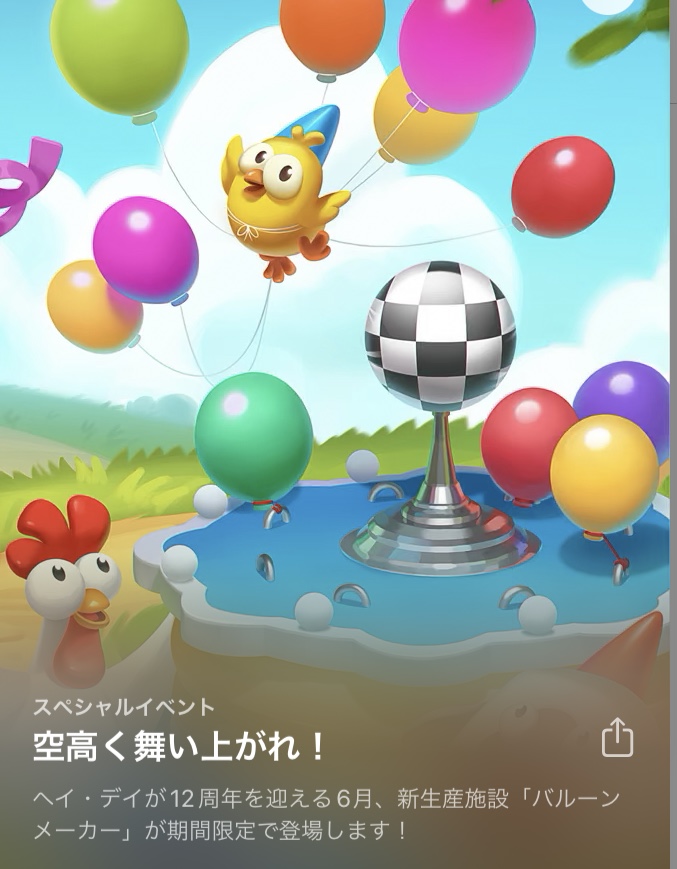Share the 空高く舞い上がれ！ special event

617,739
